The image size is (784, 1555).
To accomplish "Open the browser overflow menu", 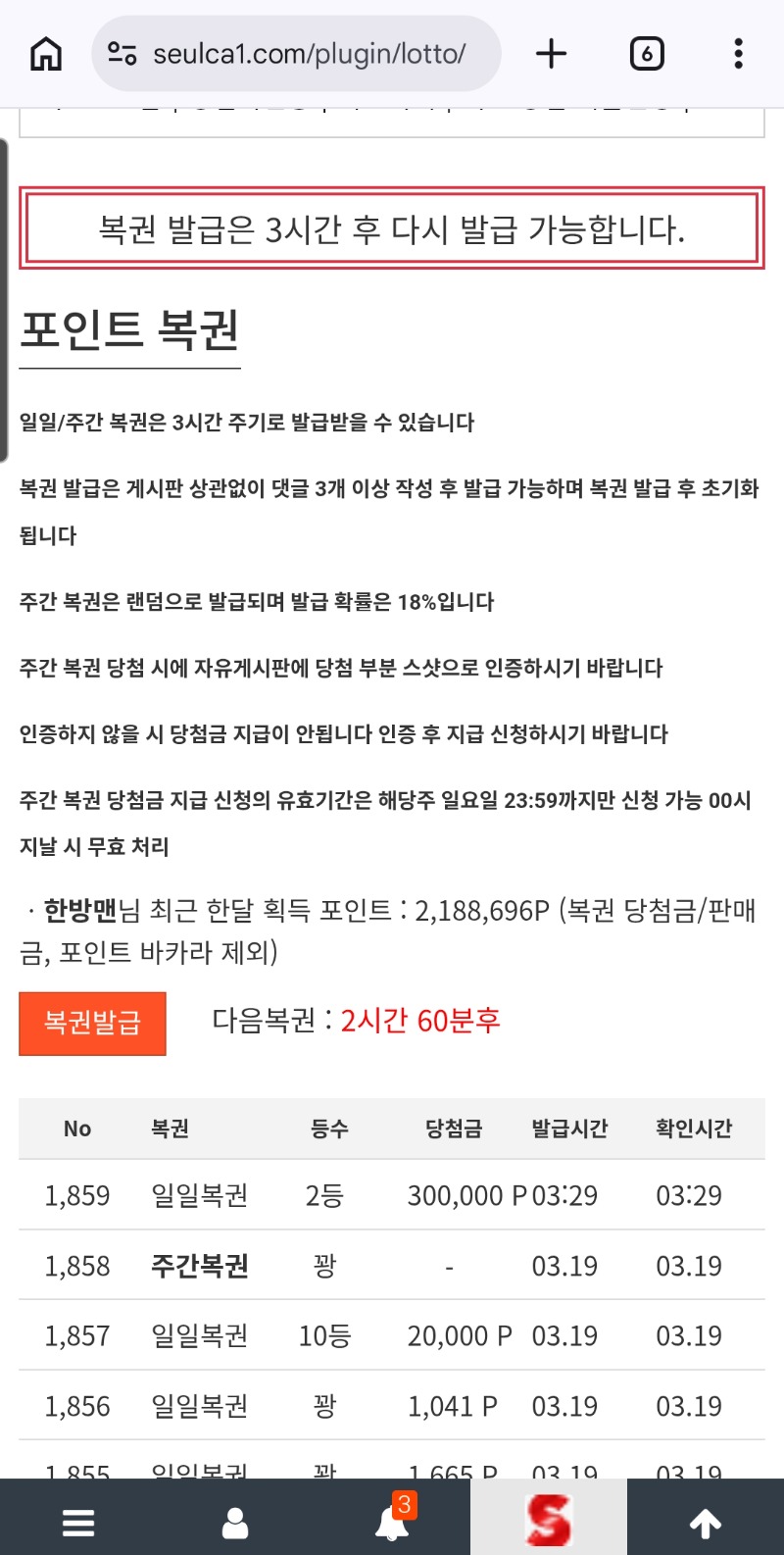I will pos(738,53).
